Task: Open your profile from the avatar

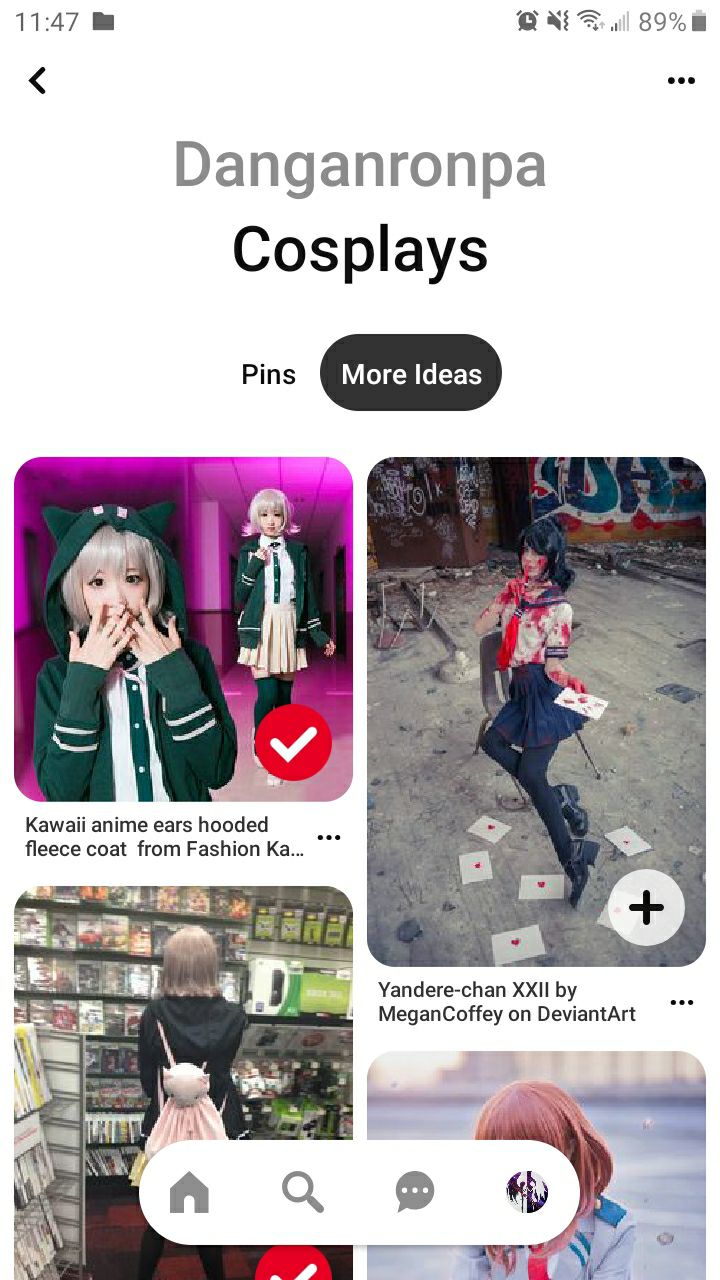Action: coord(527,1192)
